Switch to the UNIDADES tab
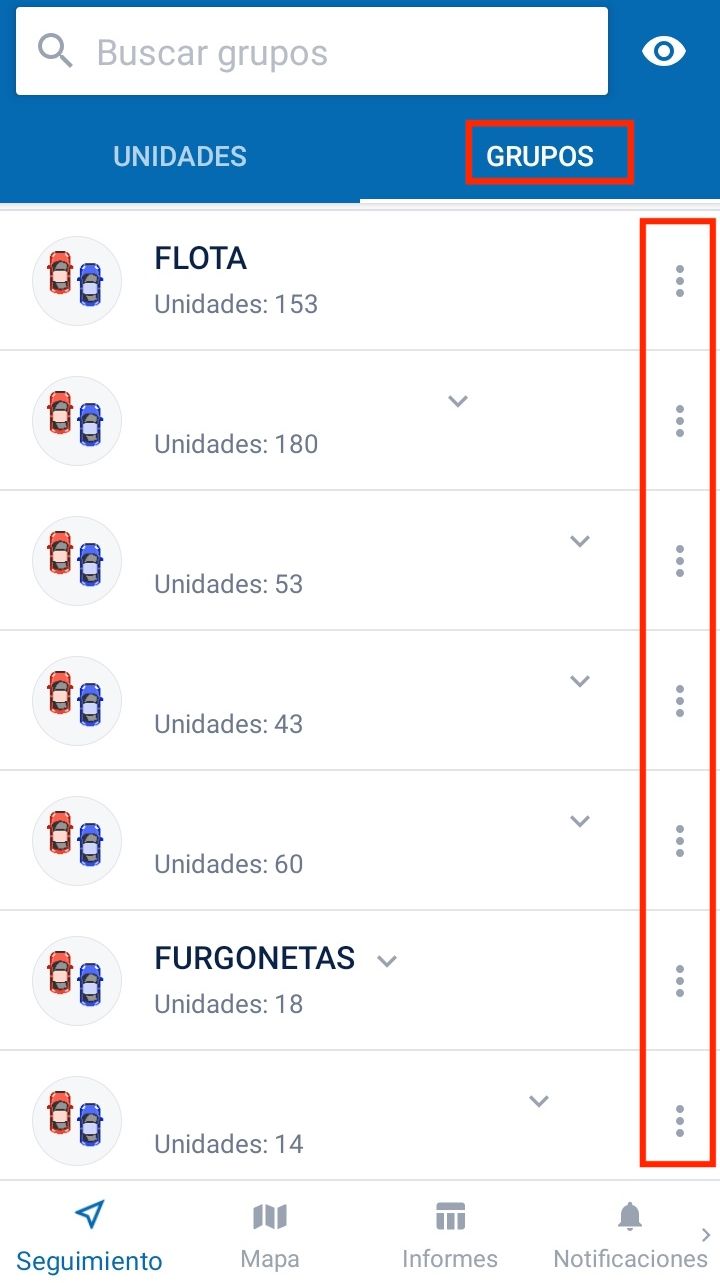This screenshot has width=720, height=1283. tap(180, 156)
